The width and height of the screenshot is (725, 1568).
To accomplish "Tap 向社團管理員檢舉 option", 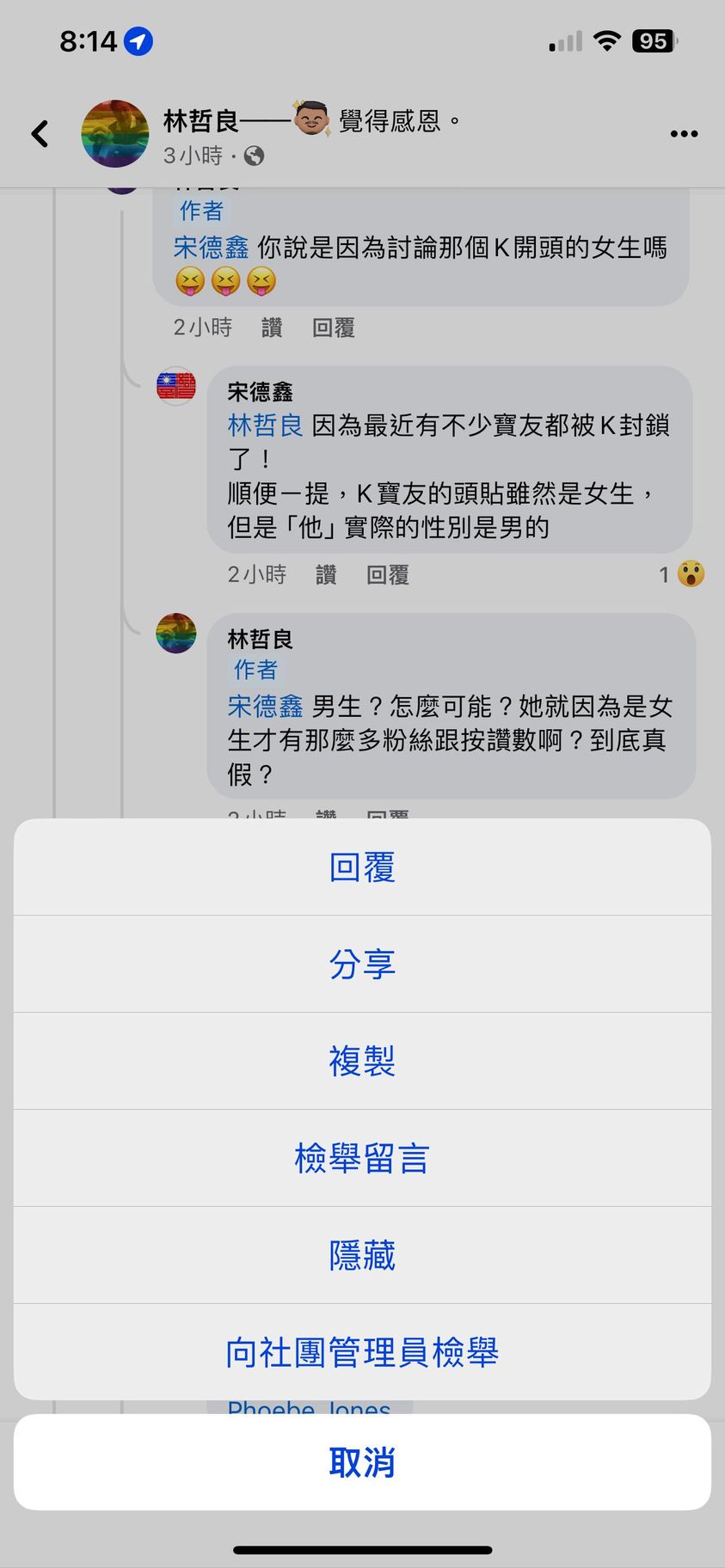I will [x=362, y=1352].
